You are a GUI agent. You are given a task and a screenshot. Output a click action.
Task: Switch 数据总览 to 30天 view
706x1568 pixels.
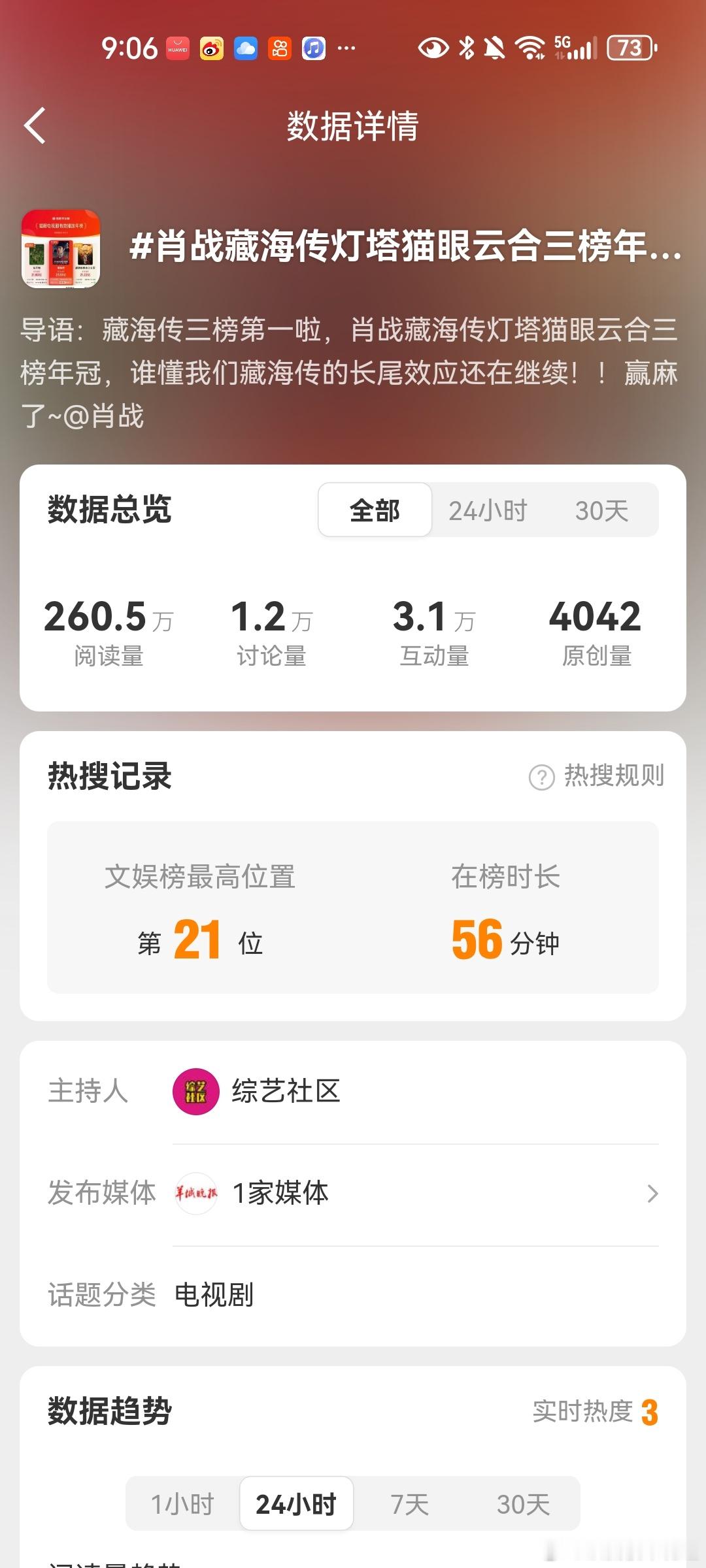600,511
